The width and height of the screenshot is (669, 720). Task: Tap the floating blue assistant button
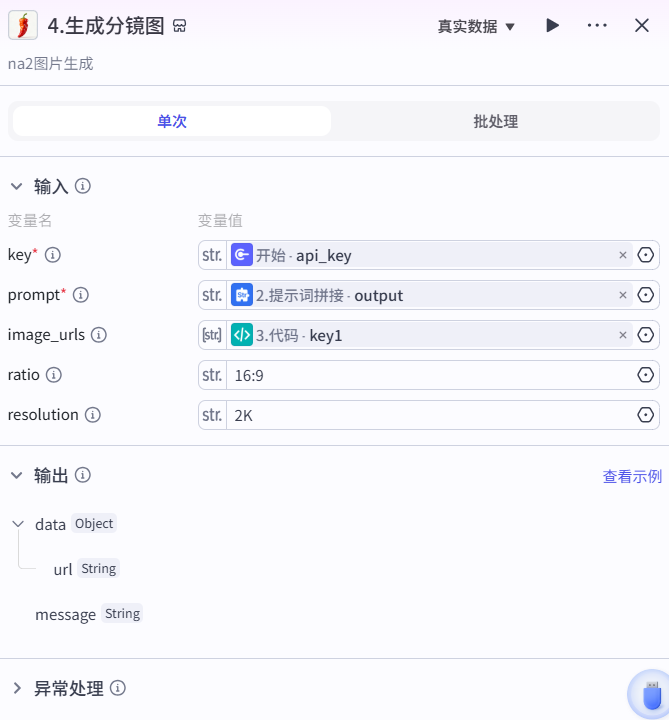(650, 694)
